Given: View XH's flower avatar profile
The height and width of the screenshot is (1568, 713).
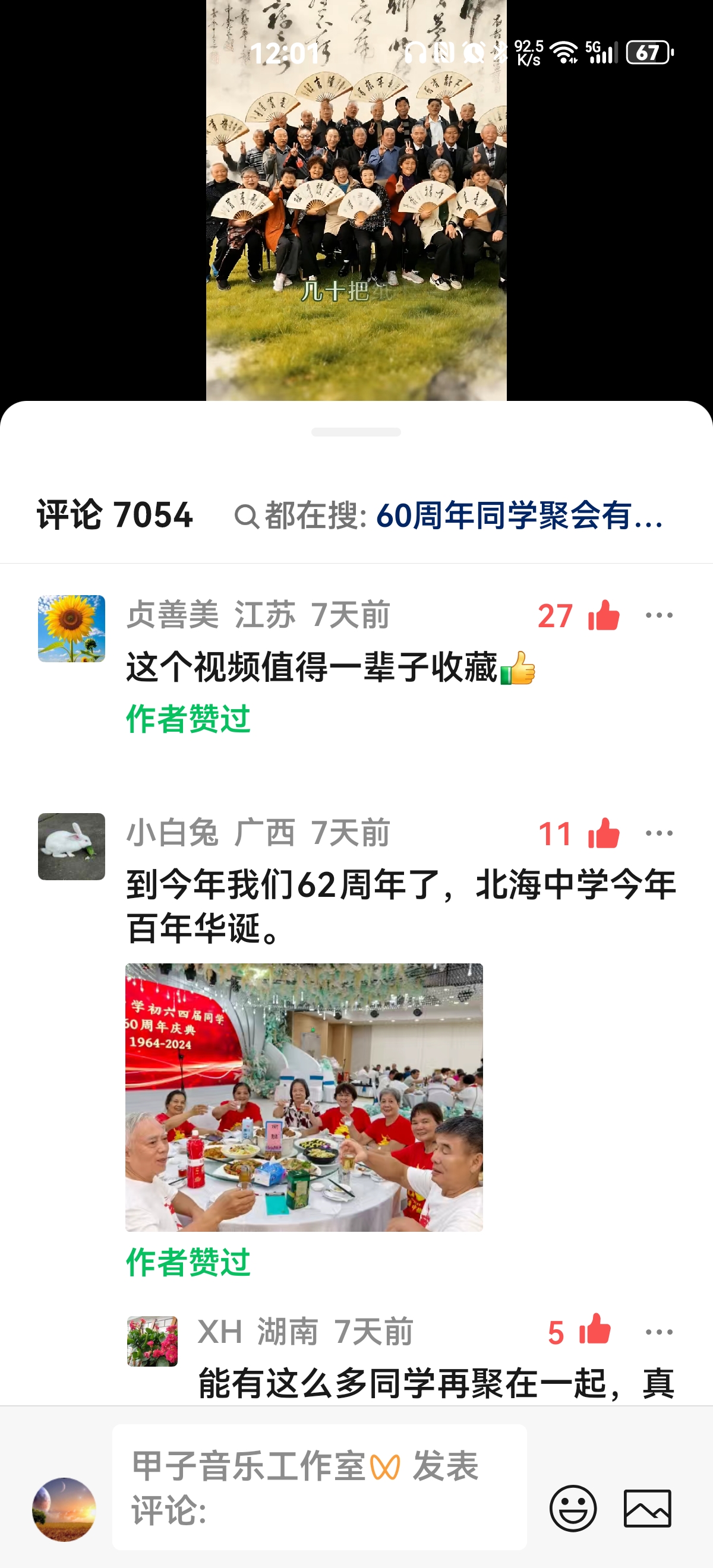Looking at the screenshot, I should click(x=152, y=1341).
